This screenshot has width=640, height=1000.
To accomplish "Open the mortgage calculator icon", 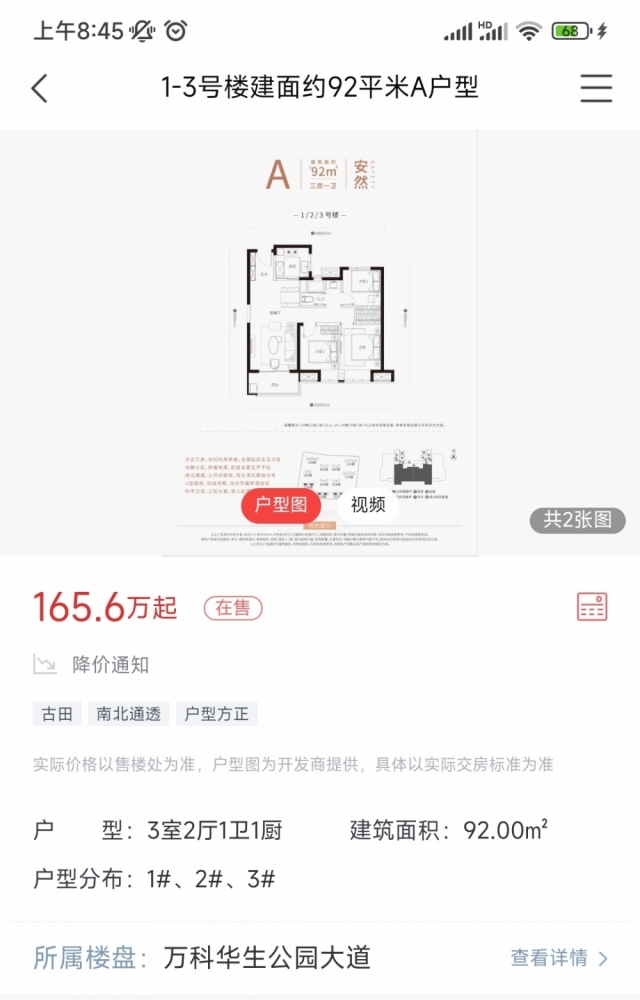I will pos(592,606).
